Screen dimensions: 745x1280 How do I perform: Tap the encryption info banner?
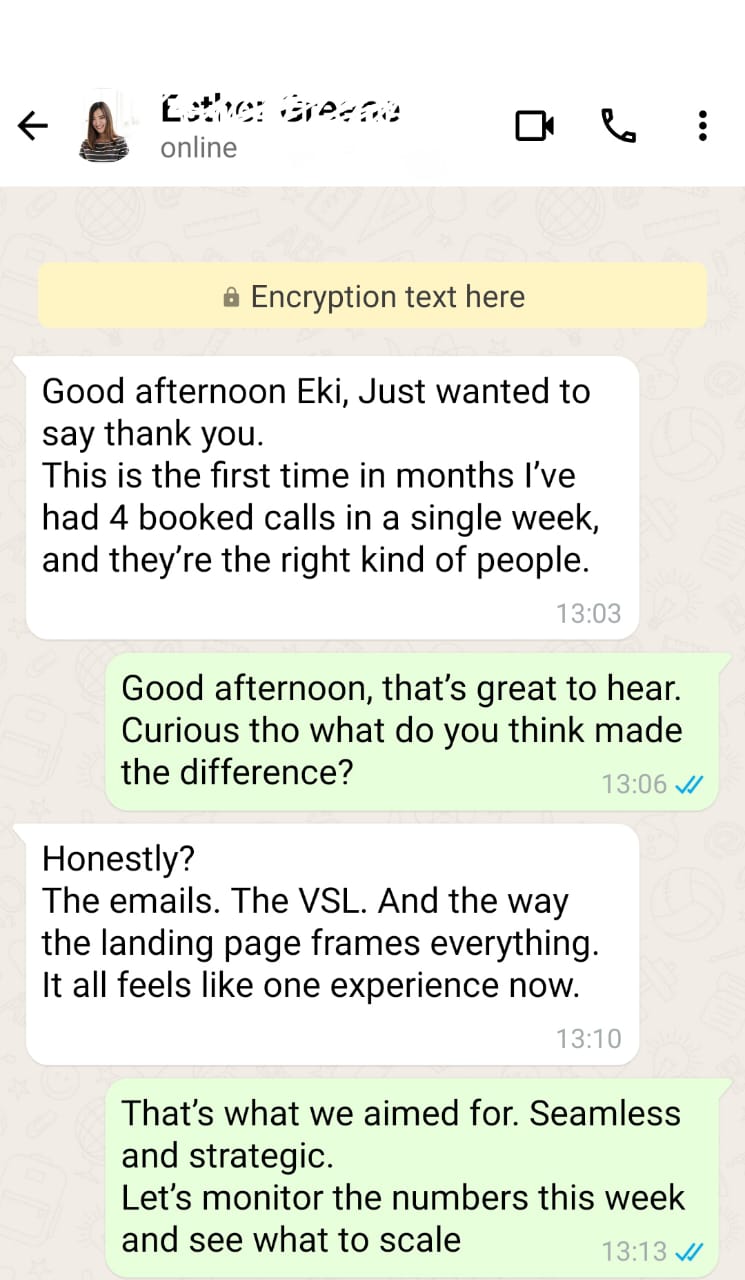tap(372, 297)
